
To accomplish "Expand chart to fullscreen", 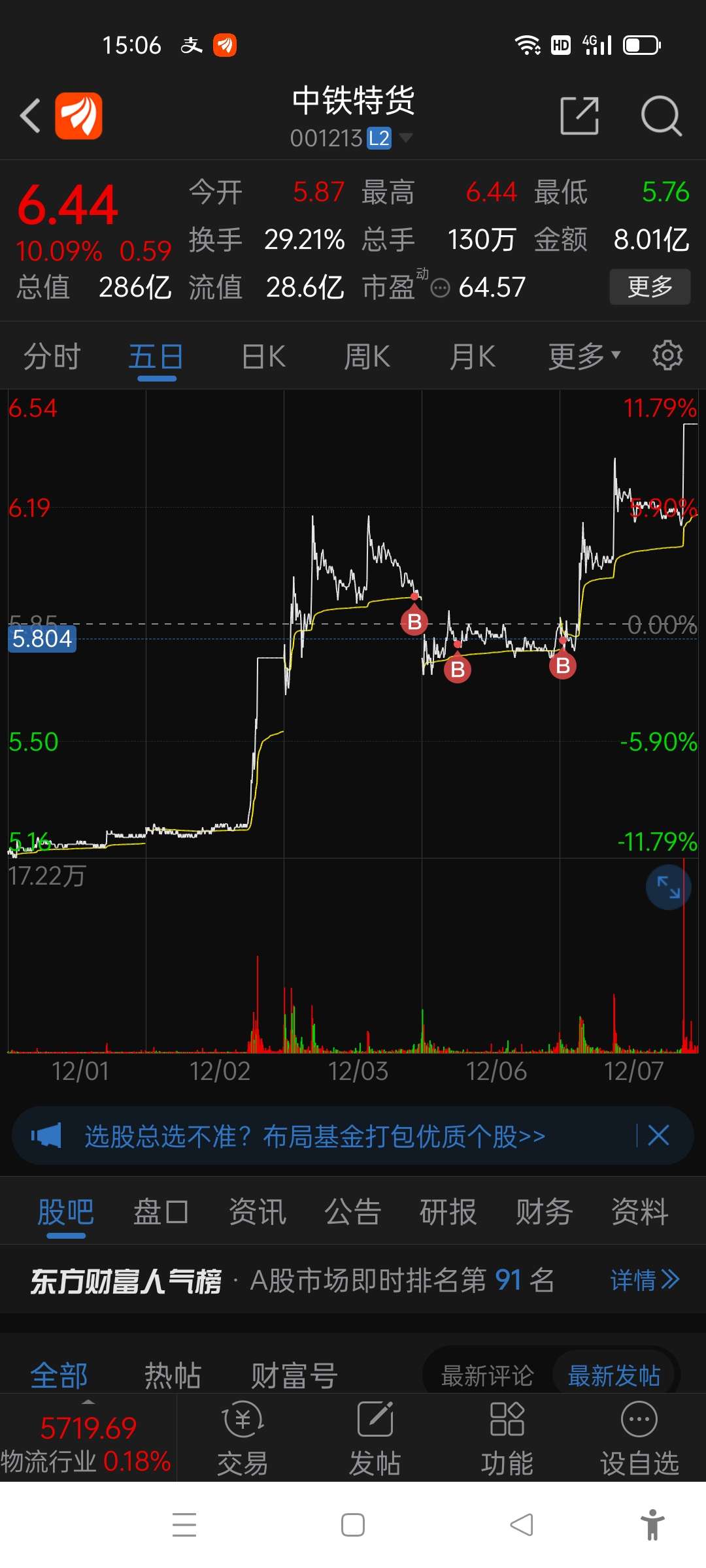I will (x=668, y=887).
